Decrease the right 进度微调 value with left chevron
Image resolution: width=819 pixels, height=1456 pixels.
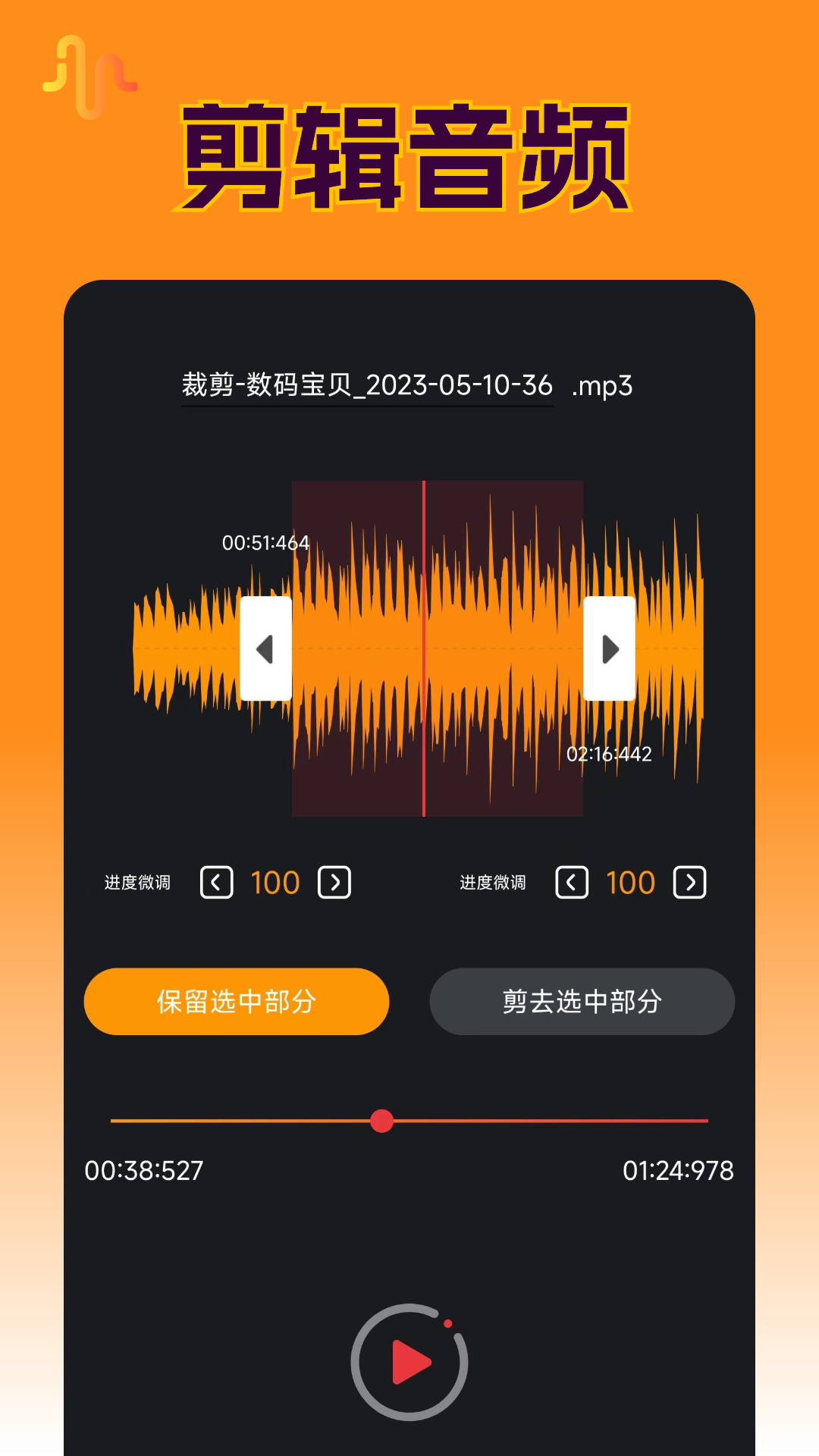[x=570, y=882]
